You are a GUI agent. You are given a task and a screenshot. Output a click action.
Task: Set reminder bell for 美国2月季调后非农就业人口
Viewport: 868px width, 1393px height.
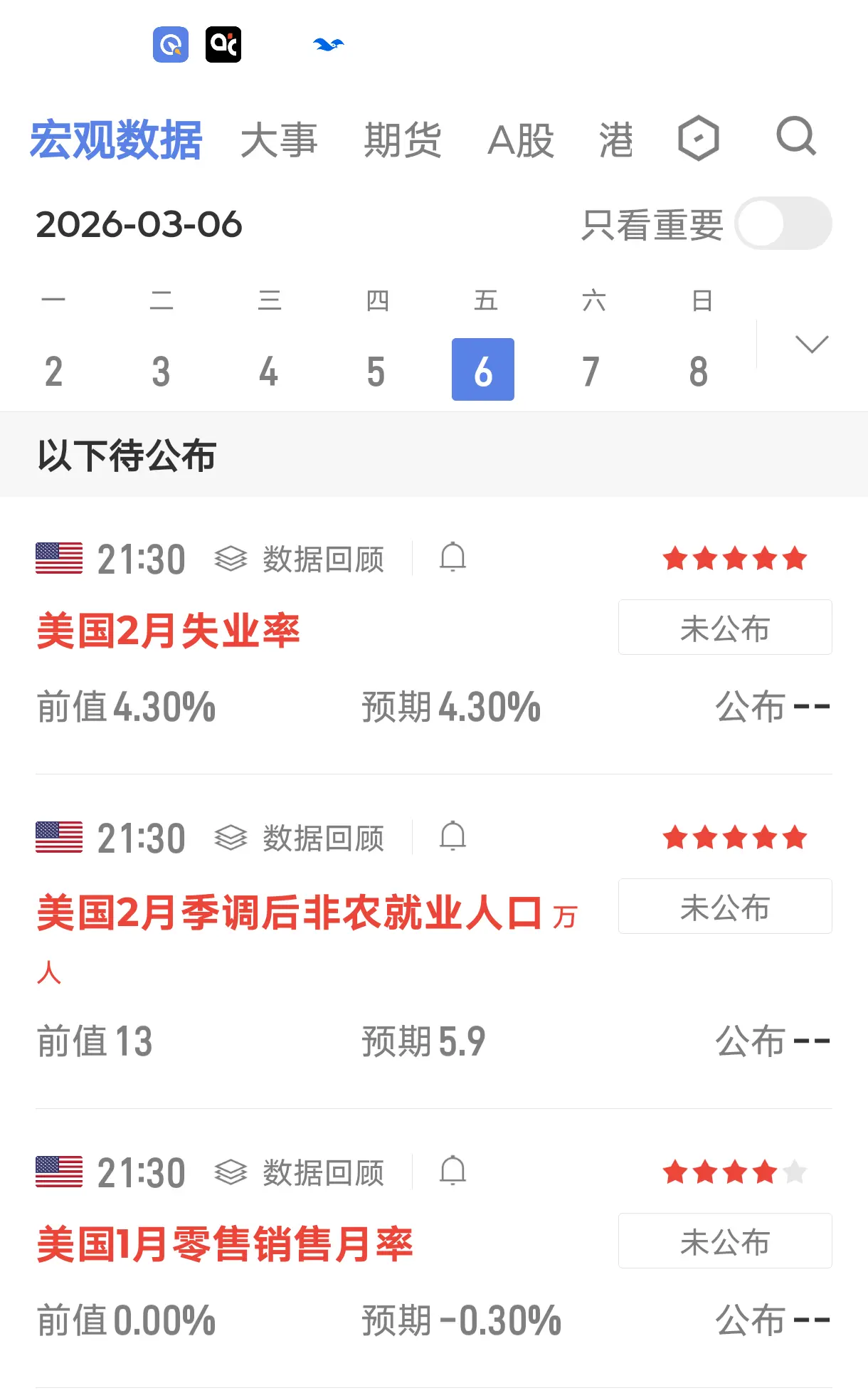tap(452, 836)
